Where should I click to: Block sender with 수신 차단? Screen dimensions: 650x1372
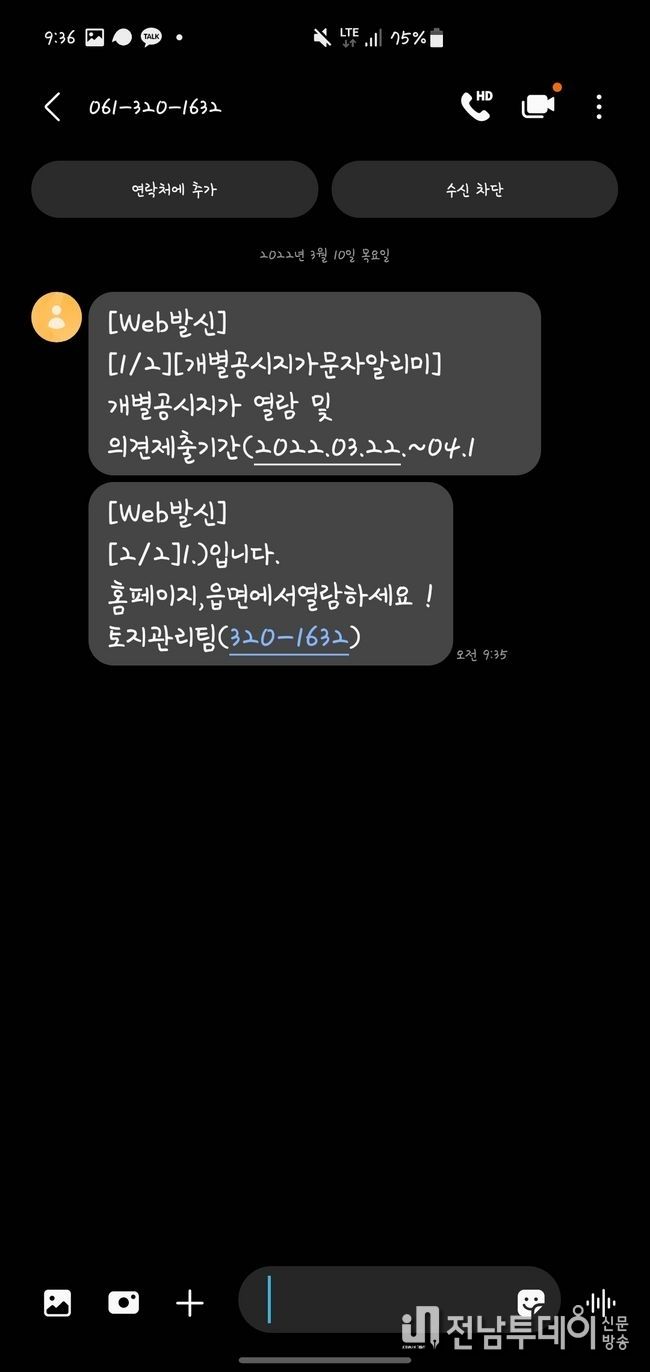pos(474,189)
